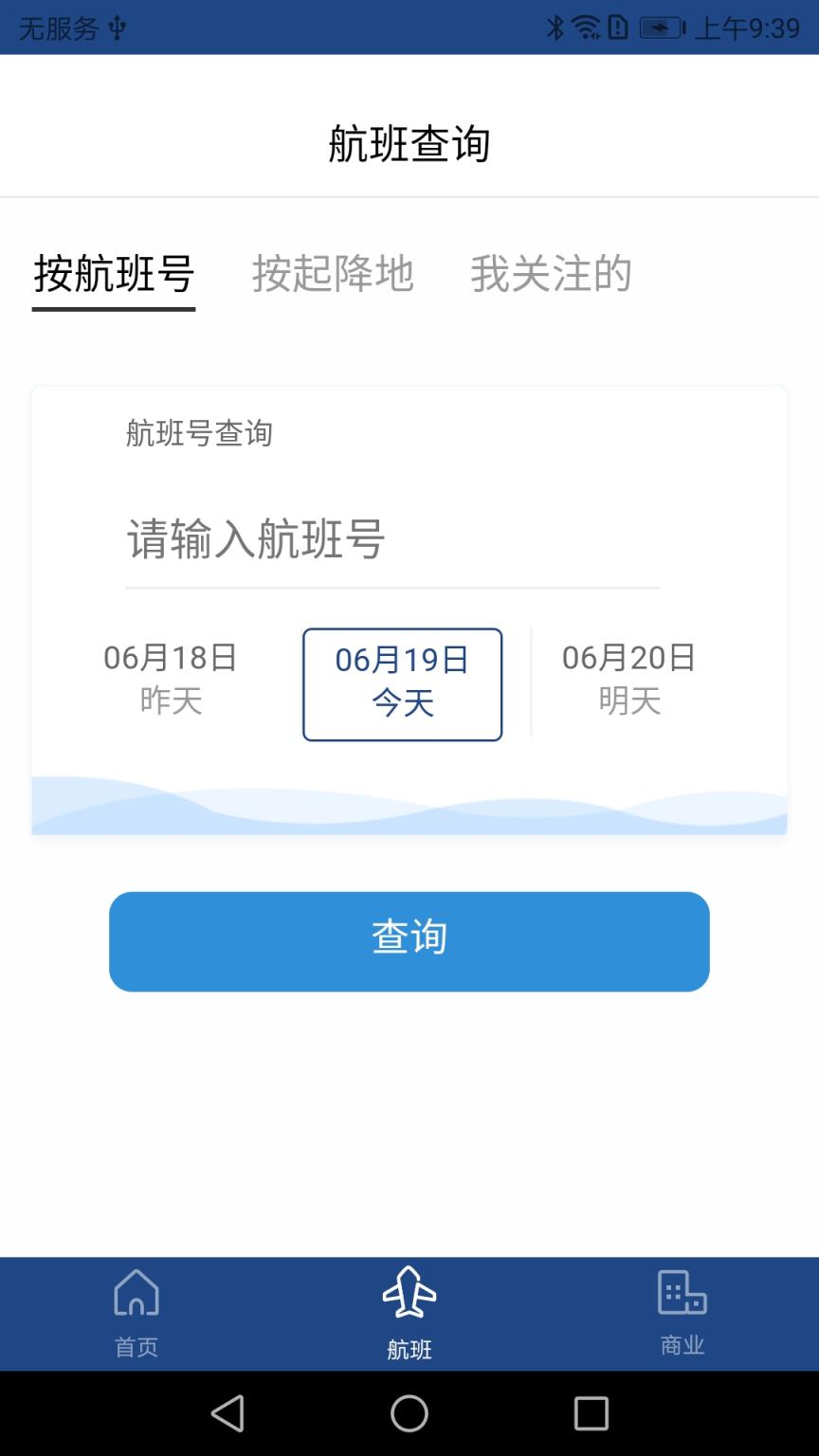Screen dimensions: 819x1456
Task: Switch to the 我关注的 tab
Action: click(553, 274)
